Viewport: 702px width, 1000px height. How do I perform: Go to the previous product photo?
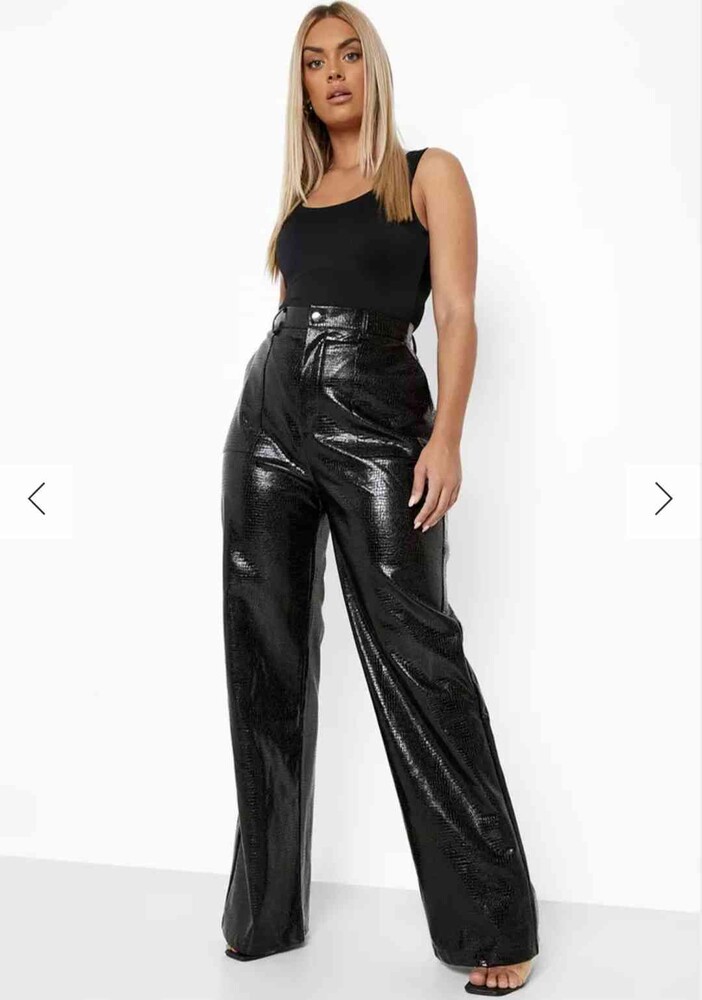pos(37,498)
